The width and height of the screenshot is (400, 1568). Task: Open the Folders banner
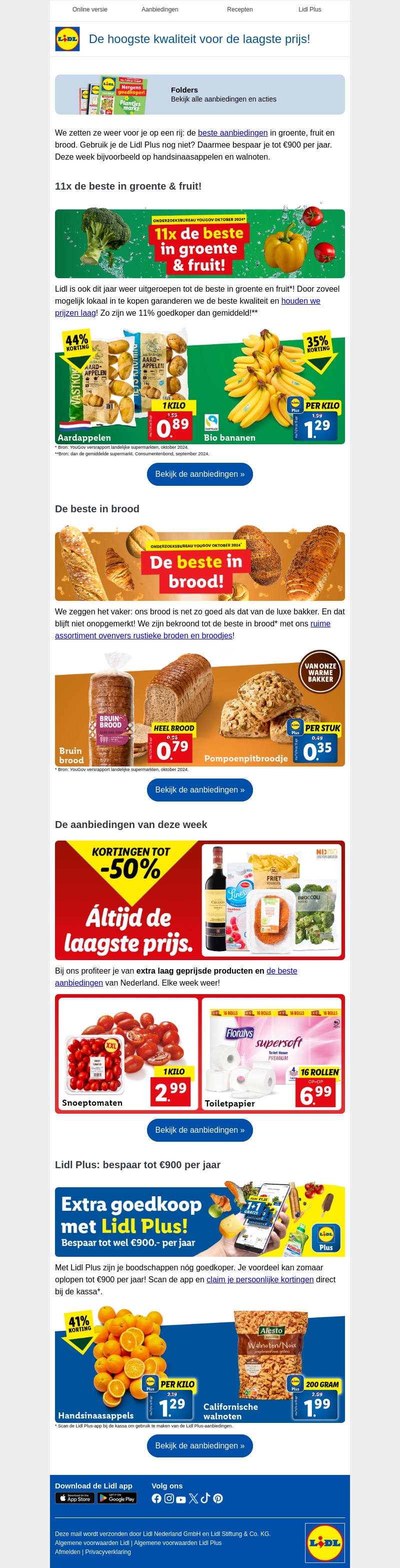pos(199,95)
